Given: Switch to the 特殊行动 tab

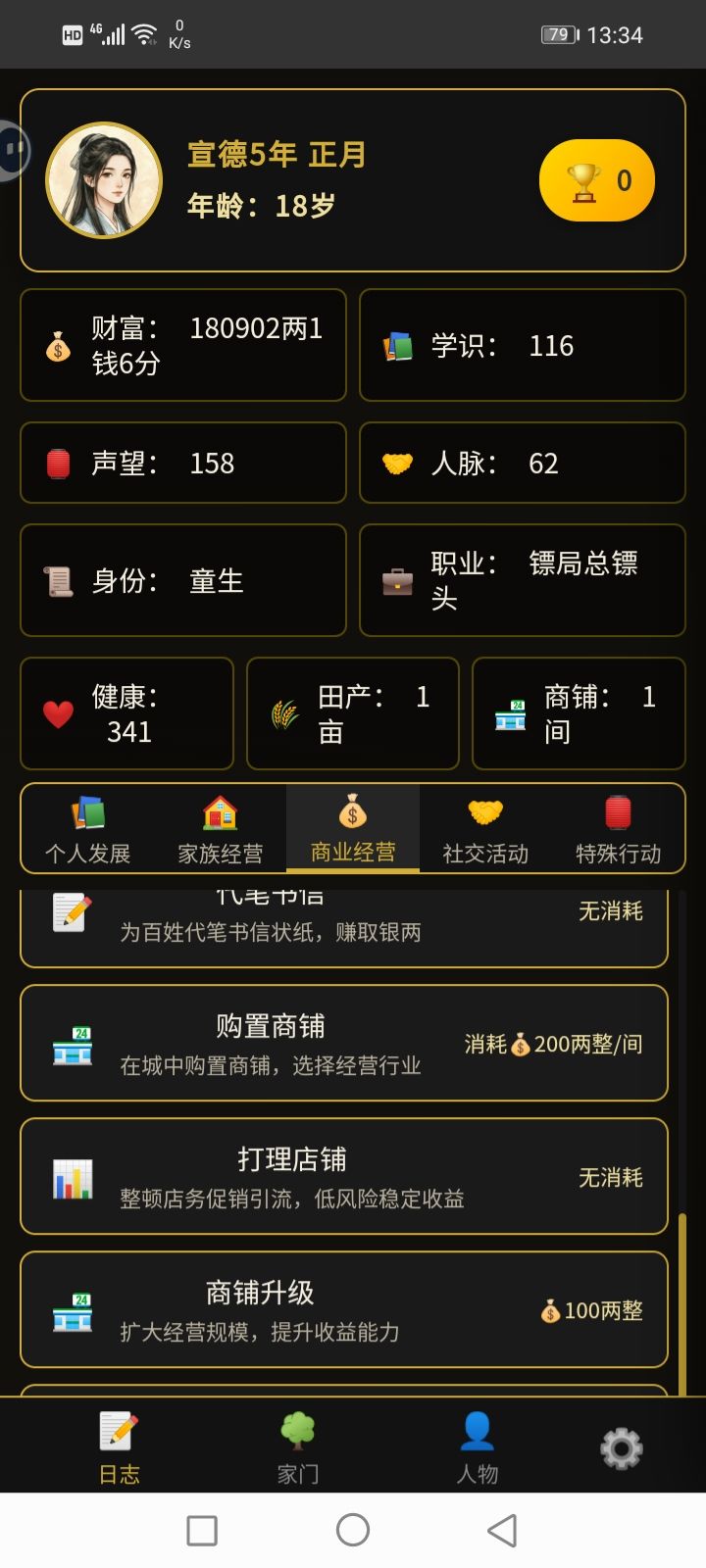Looking at the screenshot, I should coord(617,828).
